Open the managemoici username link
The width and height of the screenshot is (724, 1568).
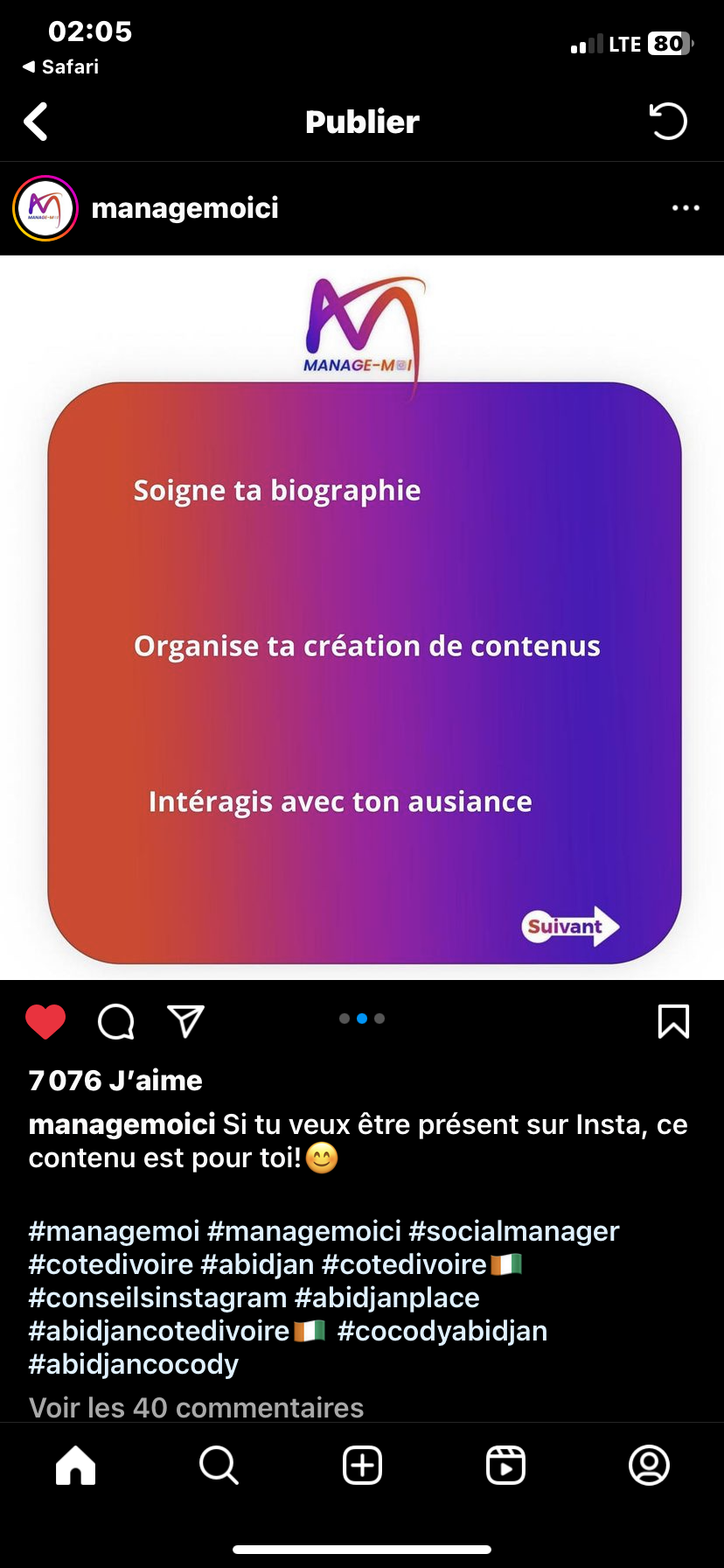pos(185,208)
